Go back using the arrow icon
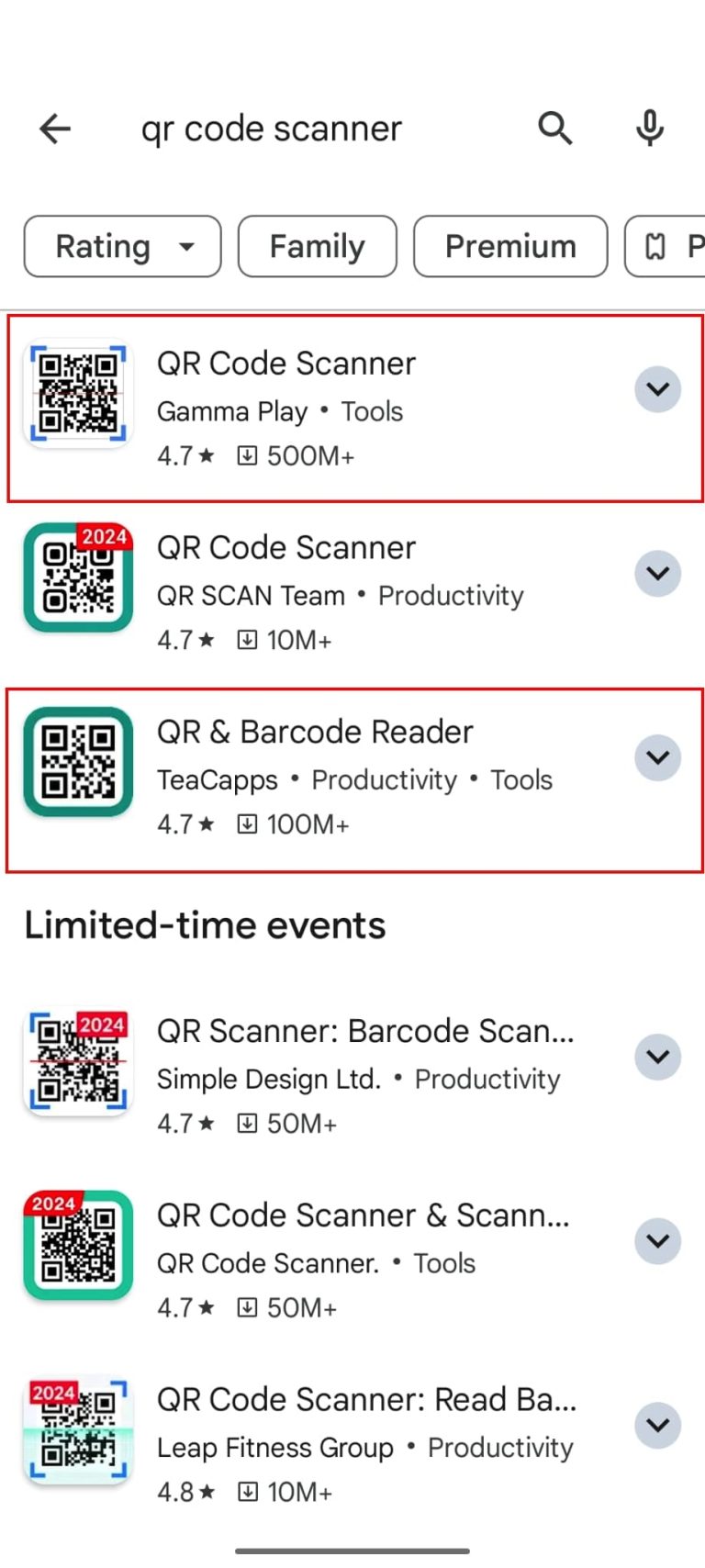 (55, 129)
